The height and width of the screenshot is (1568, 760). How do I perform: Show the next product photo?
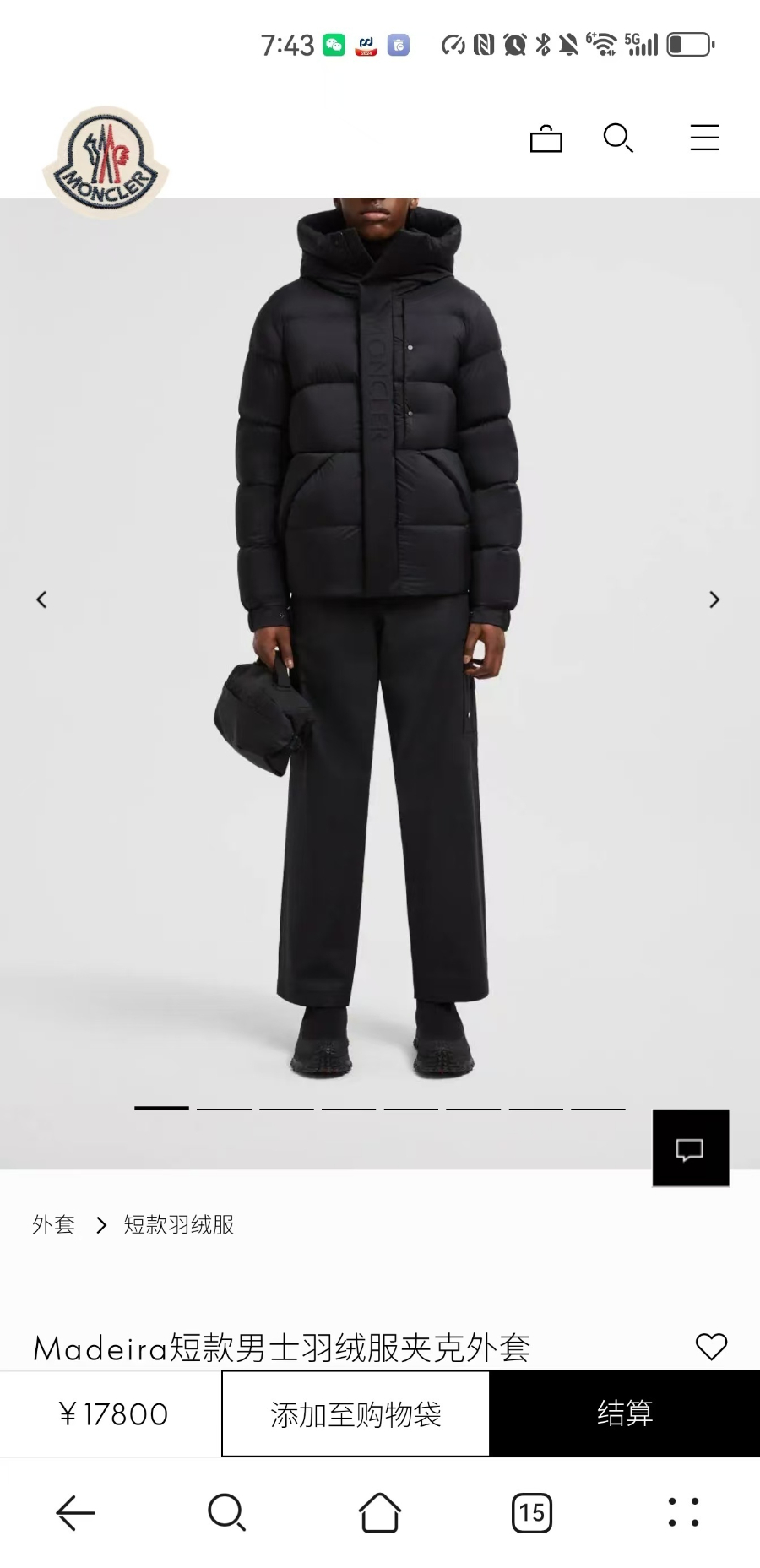point(714,600)
